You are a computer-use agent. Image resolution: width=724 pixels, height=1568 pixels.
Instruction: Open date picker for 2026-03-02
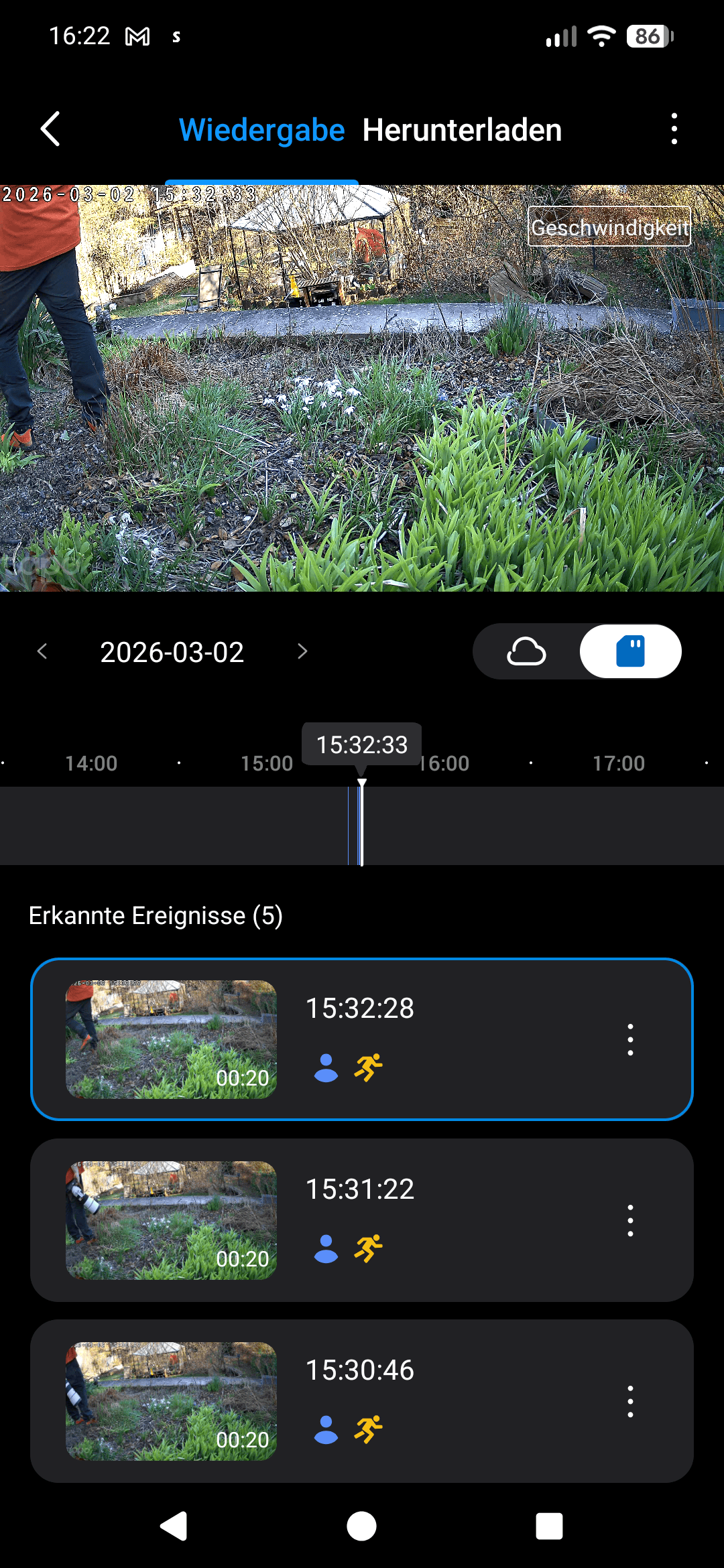coord(172,652)
